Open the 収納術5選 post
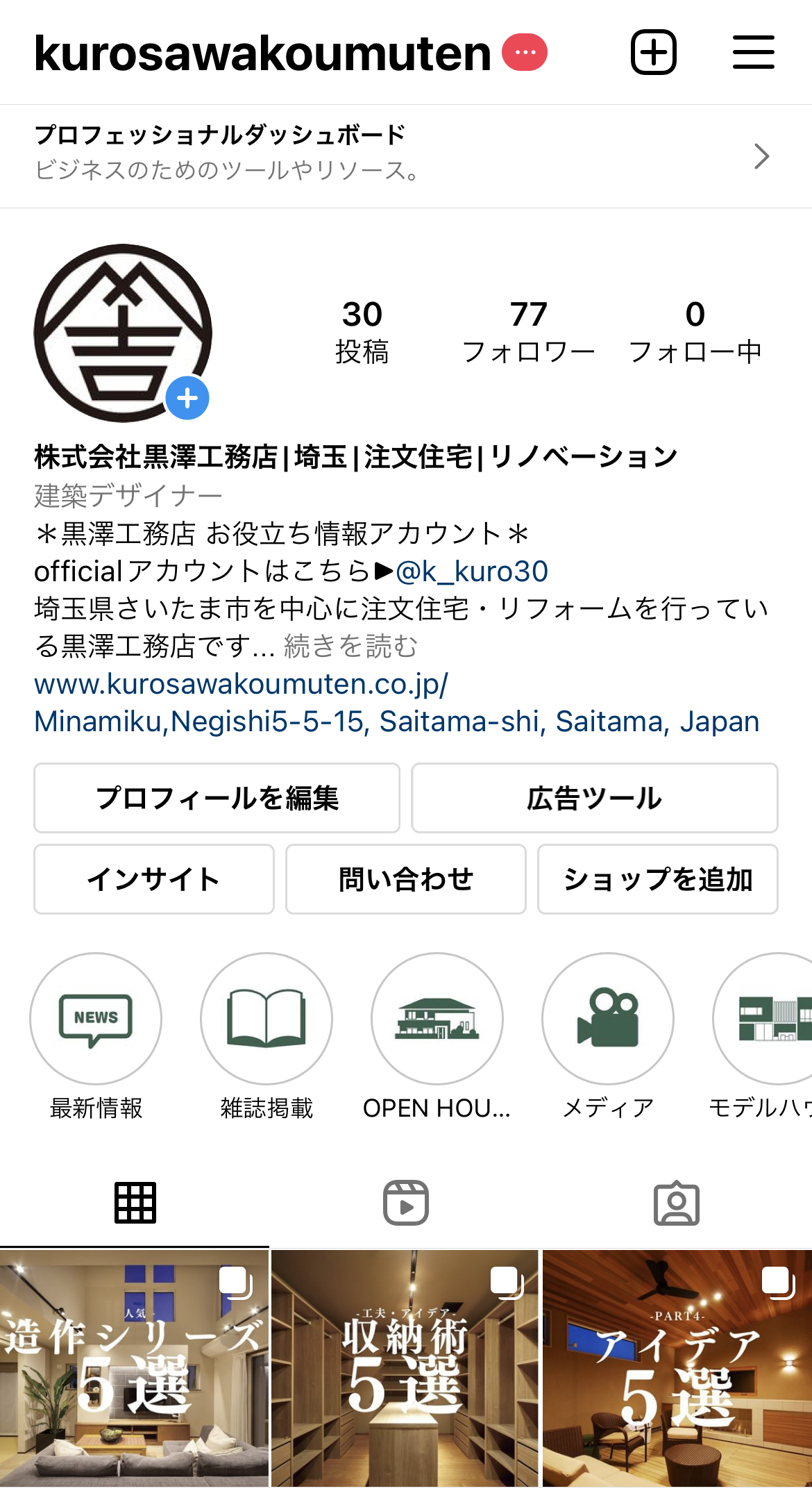Screen dimensions: 812x1500 point(405,1368)
